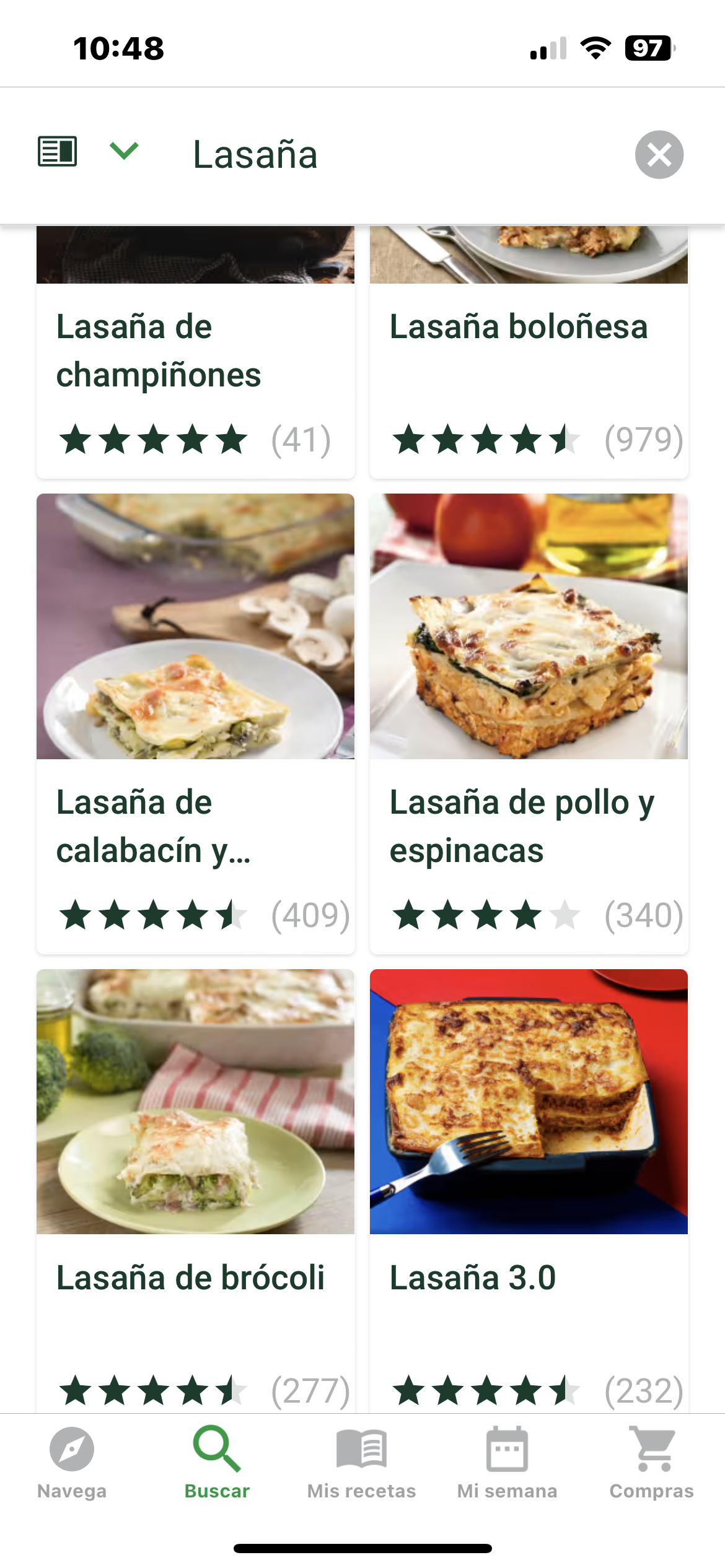Clear the Lasaña search text

[659, 155]
